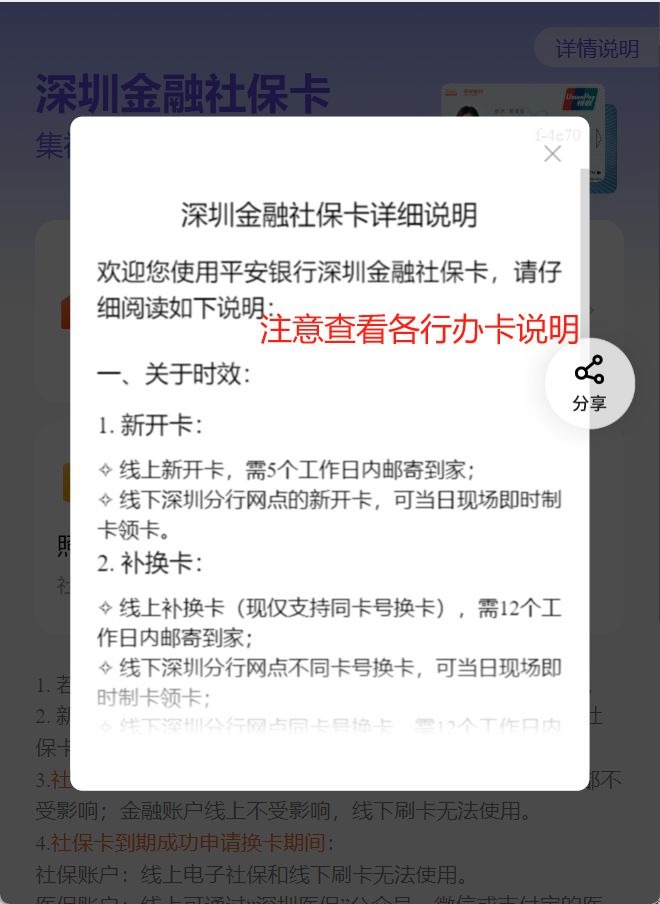This screenshot has width=660, height=904.
Task: Close the 深圳金融社保卡详细说明 dialog
Action: [x=552, y=153]
